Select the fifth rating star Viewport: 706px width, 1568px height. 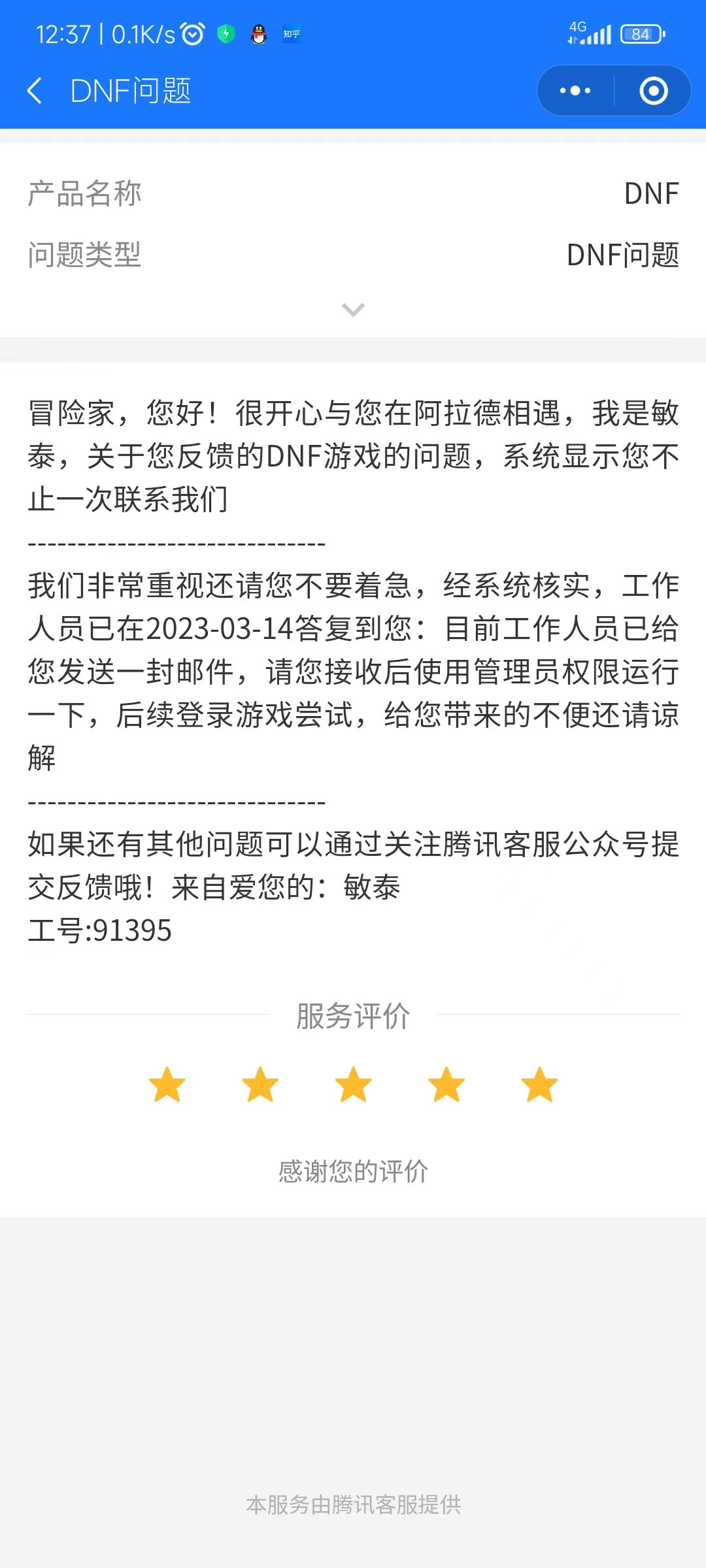coord(539,1085)
